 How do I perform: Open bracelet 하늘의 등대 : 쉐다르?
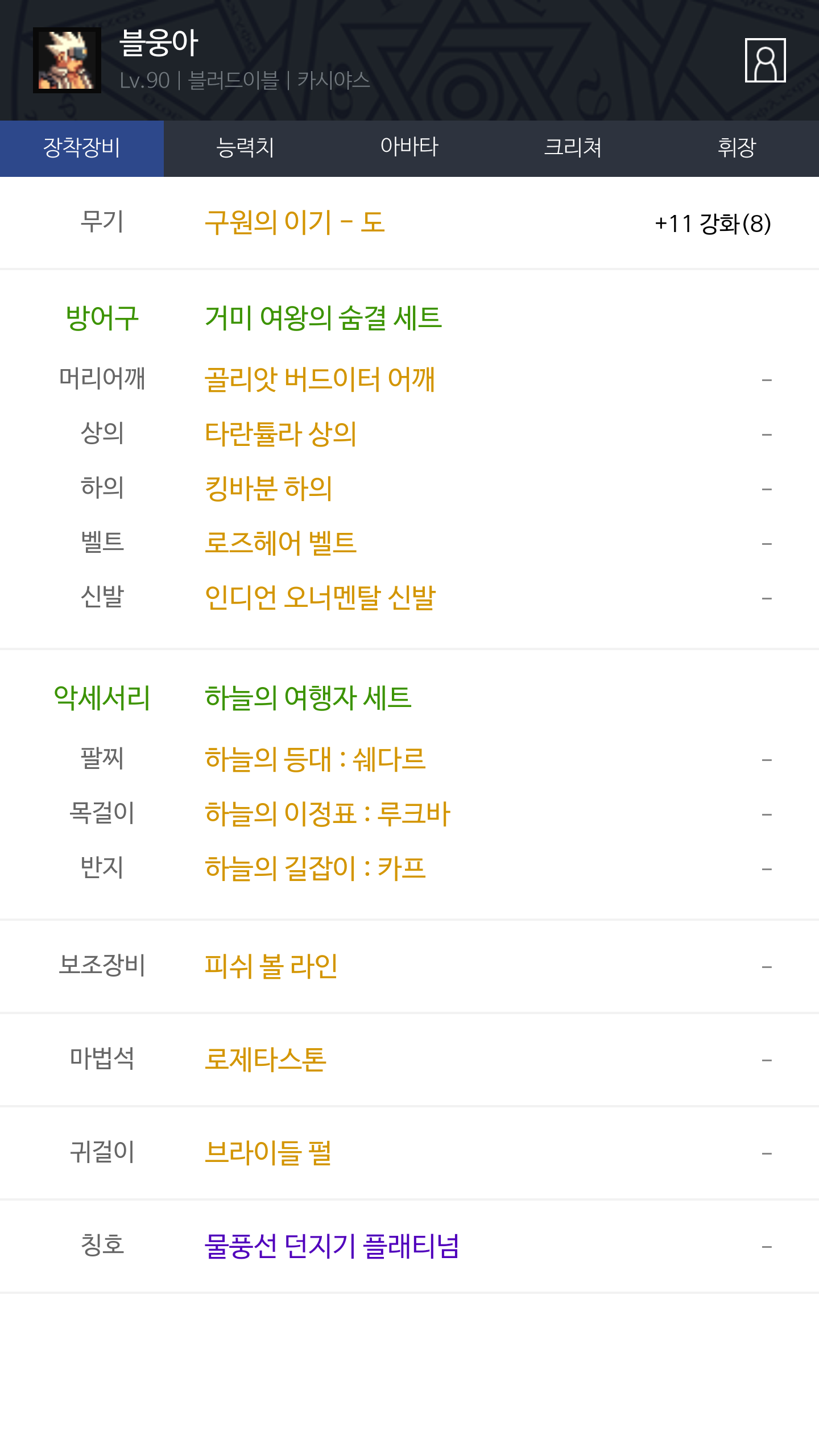pos(315,759)
